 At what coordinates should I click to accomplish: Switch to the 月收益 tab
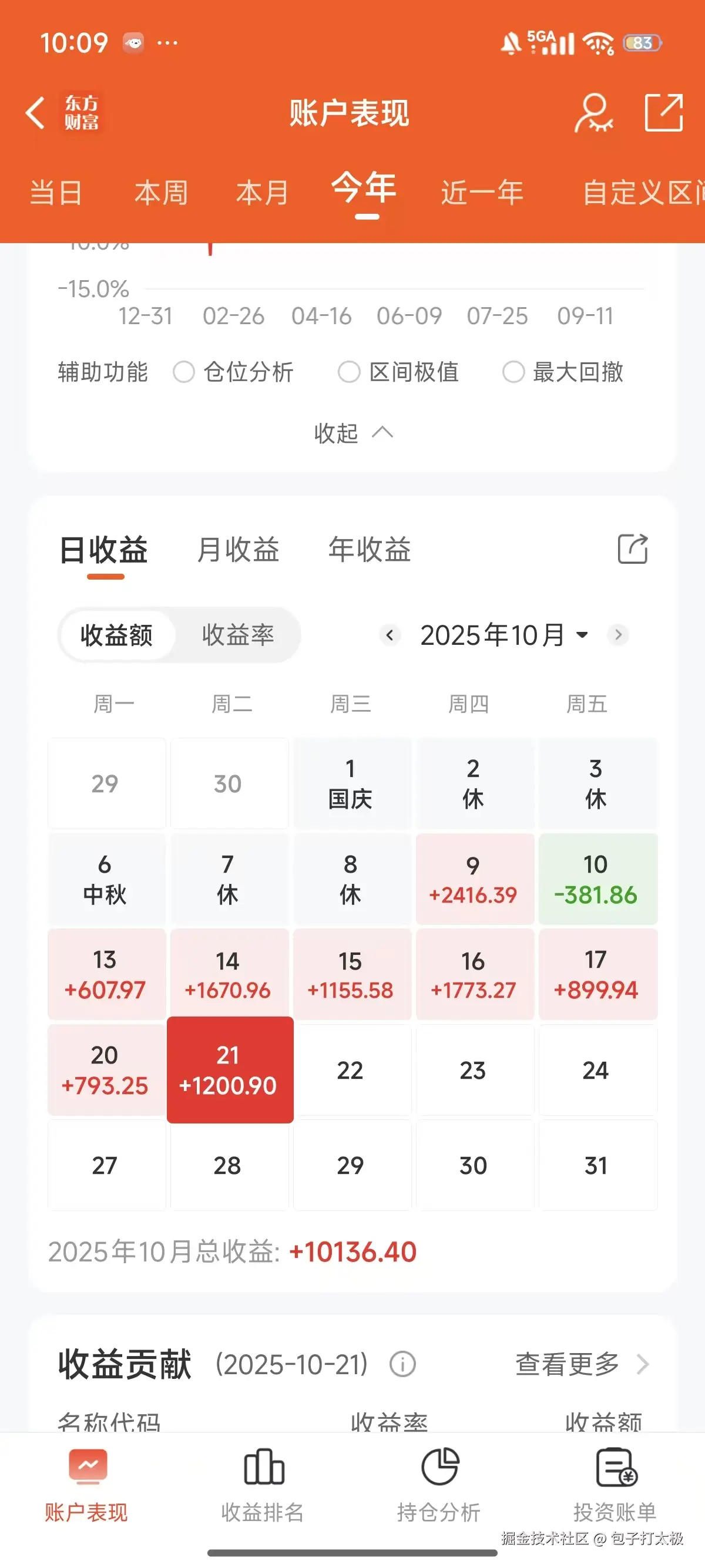pos(239,550)
